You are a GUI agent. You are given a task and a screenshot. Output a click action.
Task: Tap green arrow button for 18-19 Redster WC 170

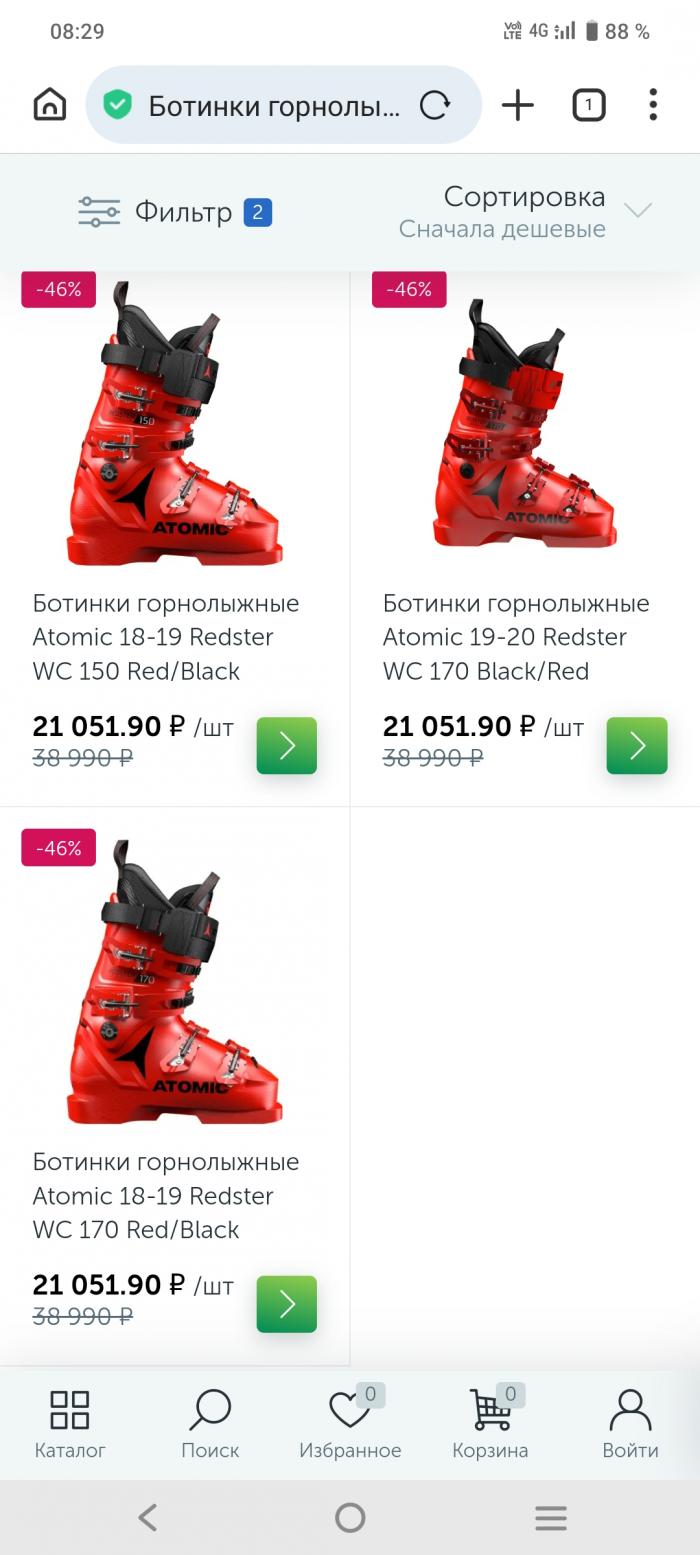pos(286,1304)
